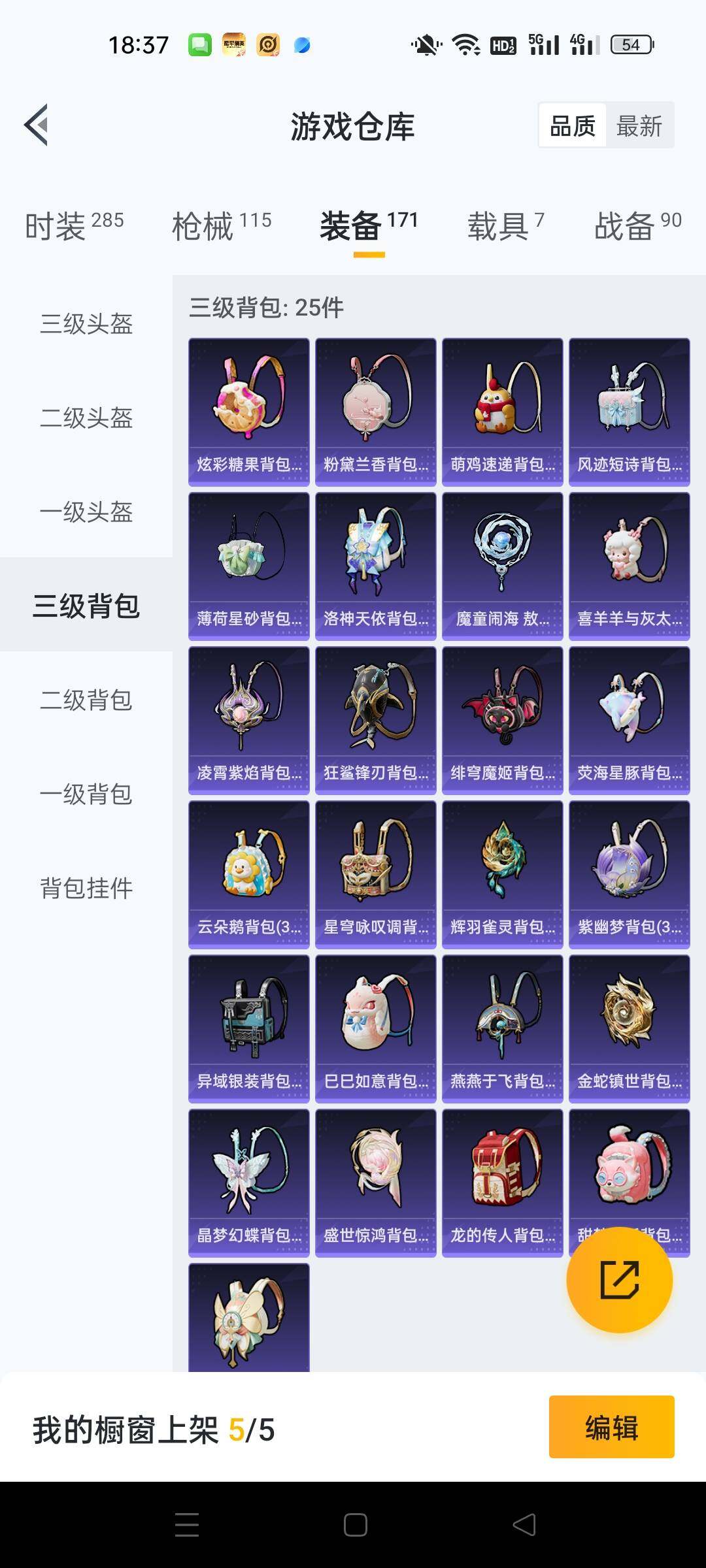Screen dimensions: 706x1568
Task: Switch to the 时装 tab
Action: point(74,226)
